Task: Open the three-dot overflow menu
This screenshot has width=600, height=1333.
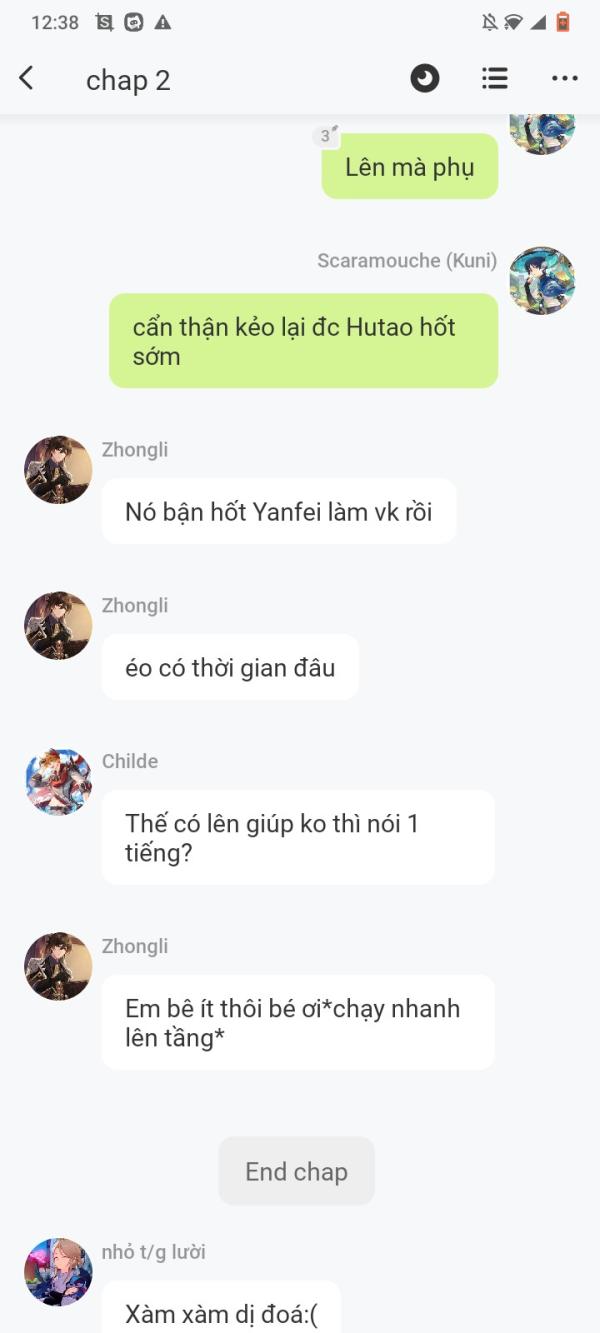Action: (x=565, y=79)
